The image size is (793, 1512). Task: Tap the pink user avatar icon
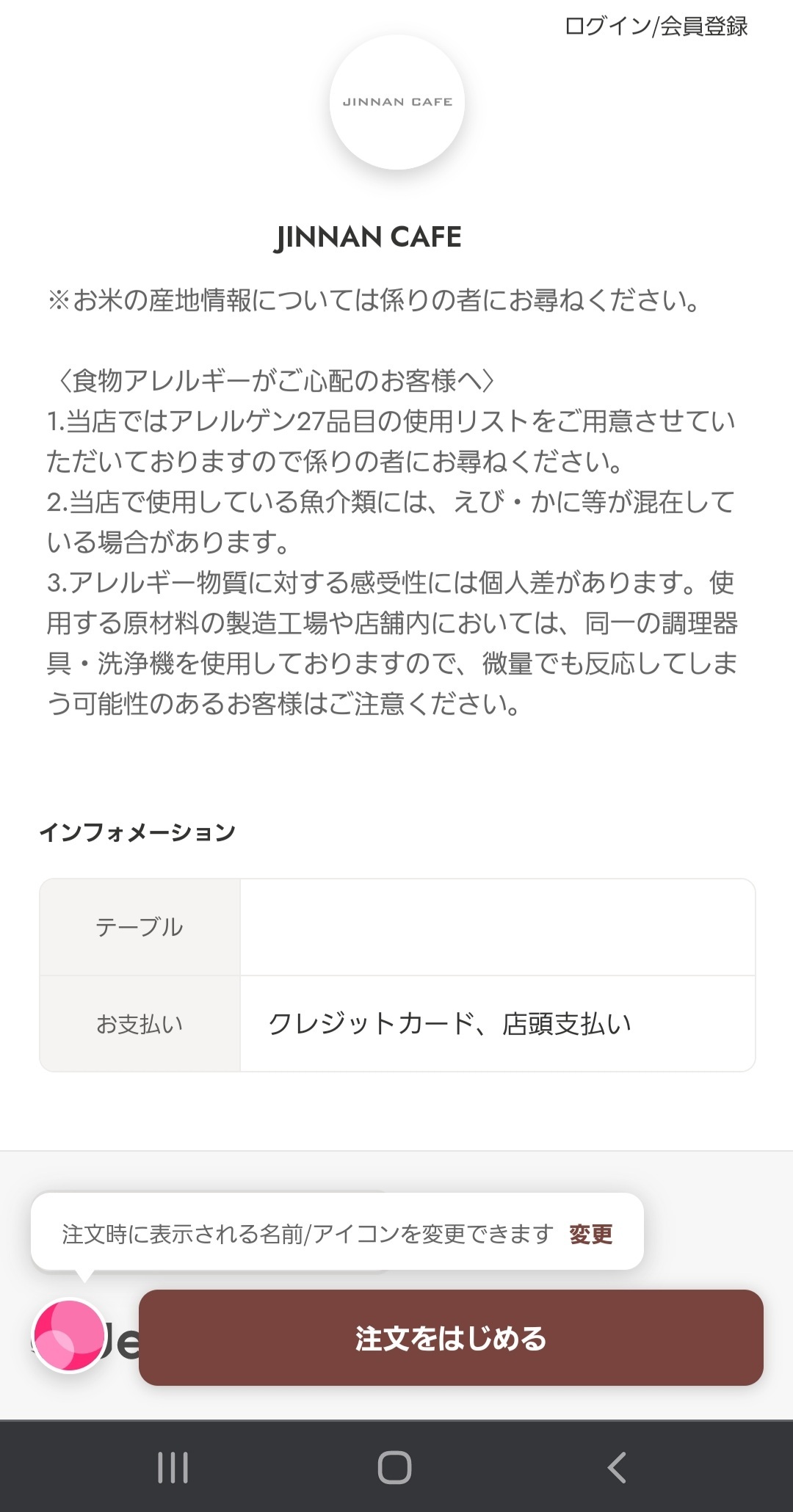69,1336
